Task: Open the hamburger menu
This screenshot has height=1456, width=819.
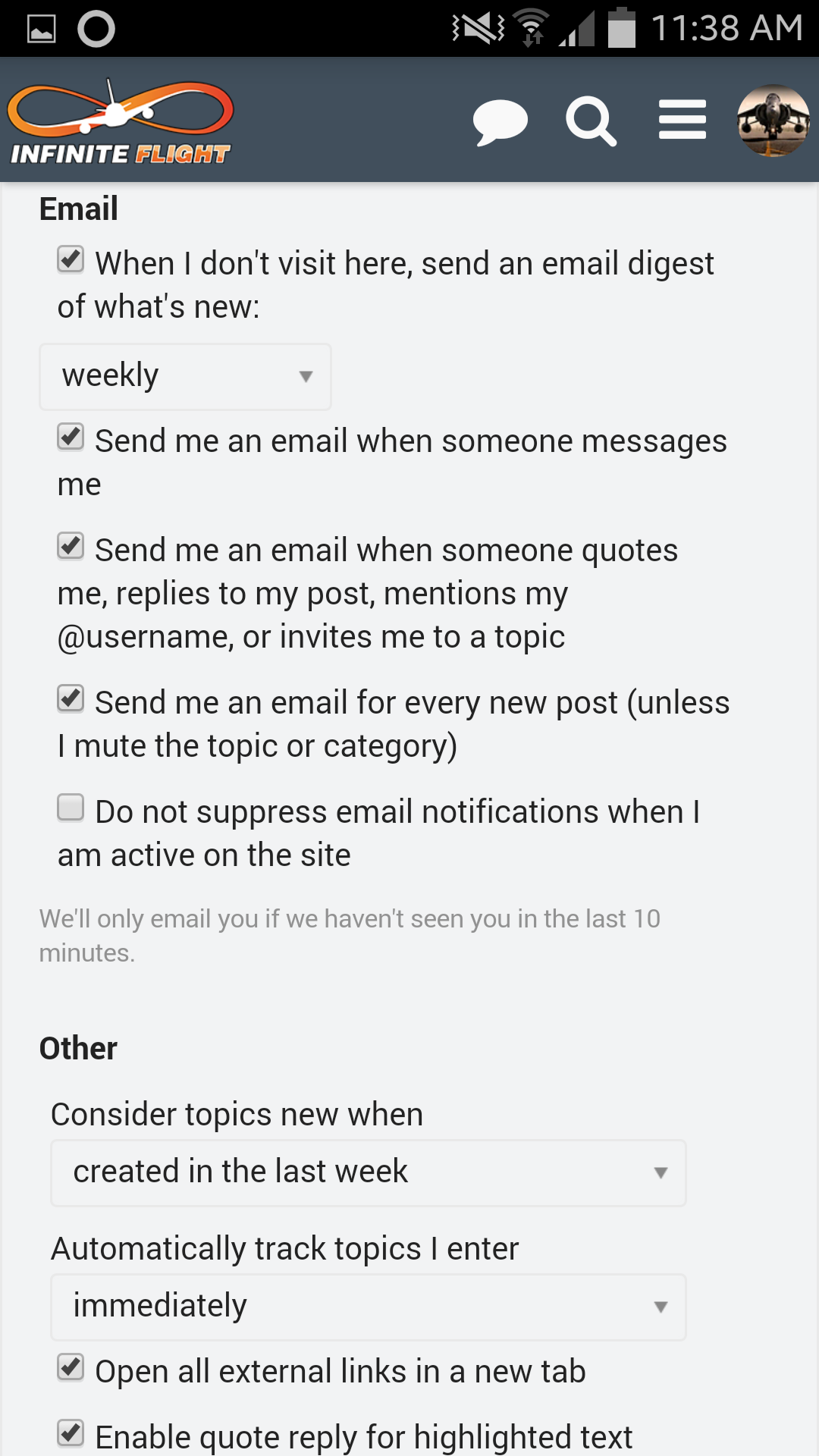Action: (682, 121)
